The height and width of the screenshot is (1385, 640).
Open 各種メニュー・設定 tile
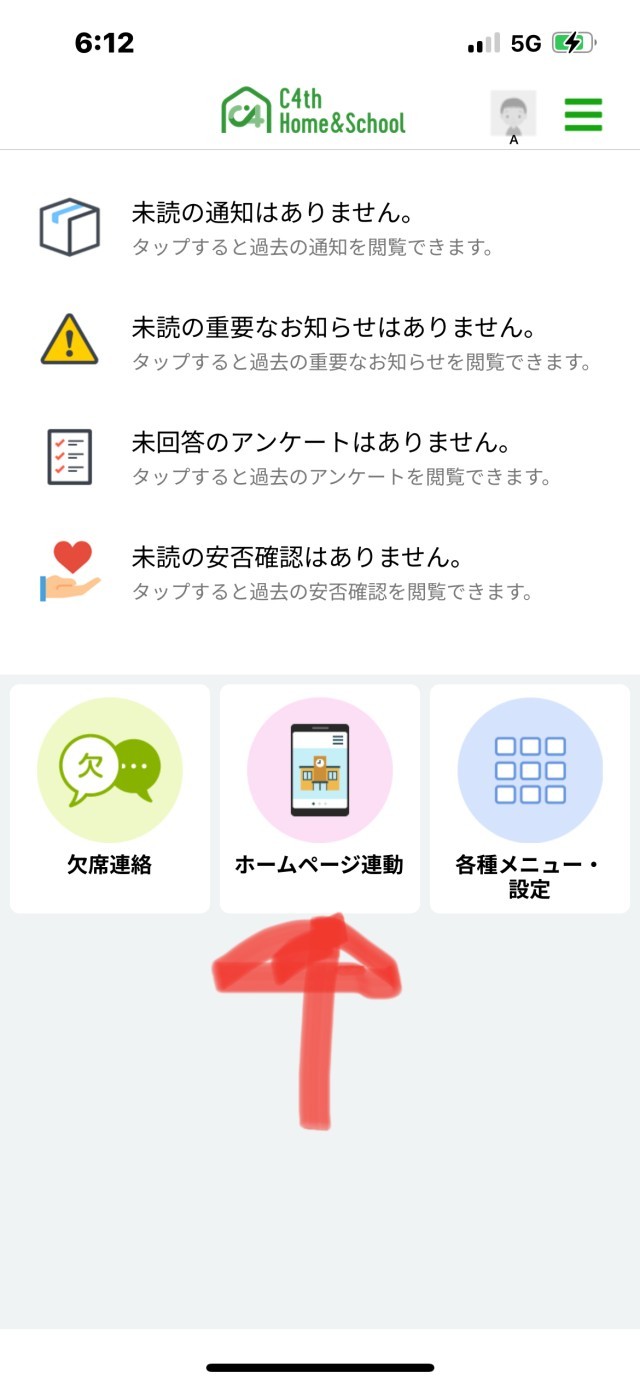point(530,798)
